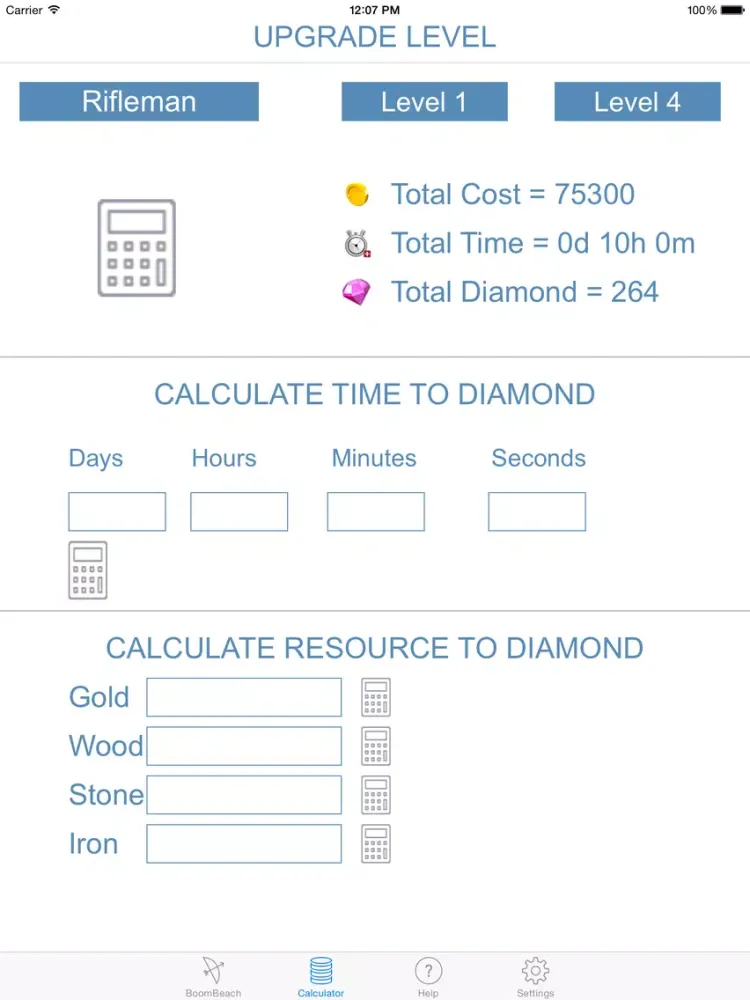Tap the Gold amount field

click(244, 697)
